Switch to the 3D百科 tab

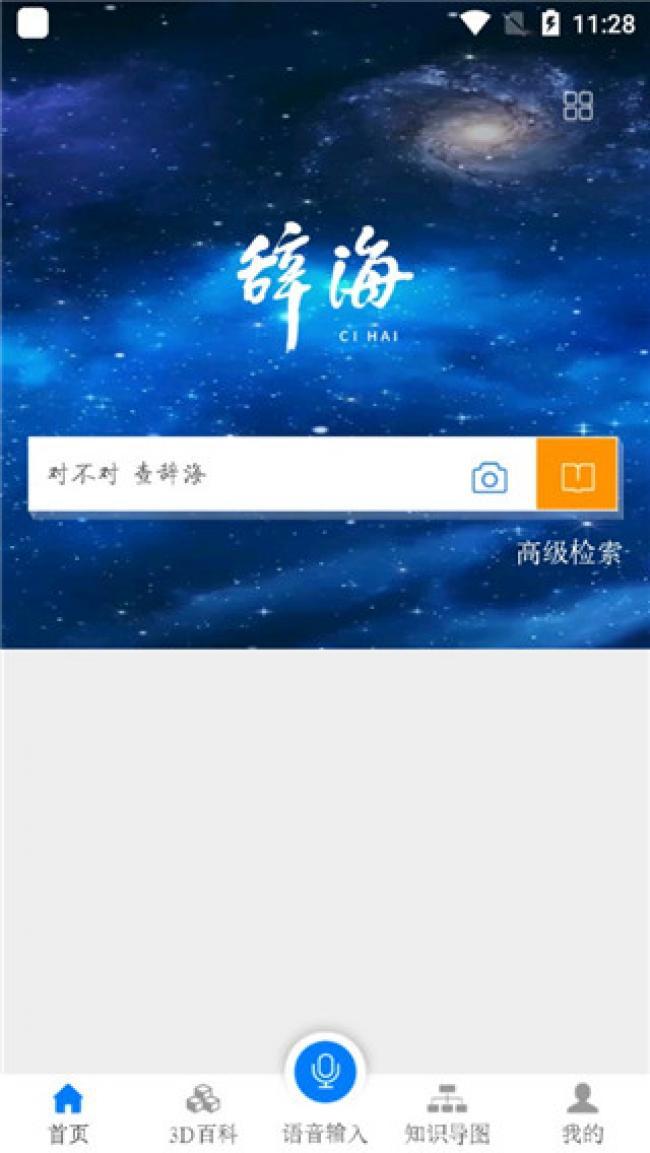coord(203,1113)
